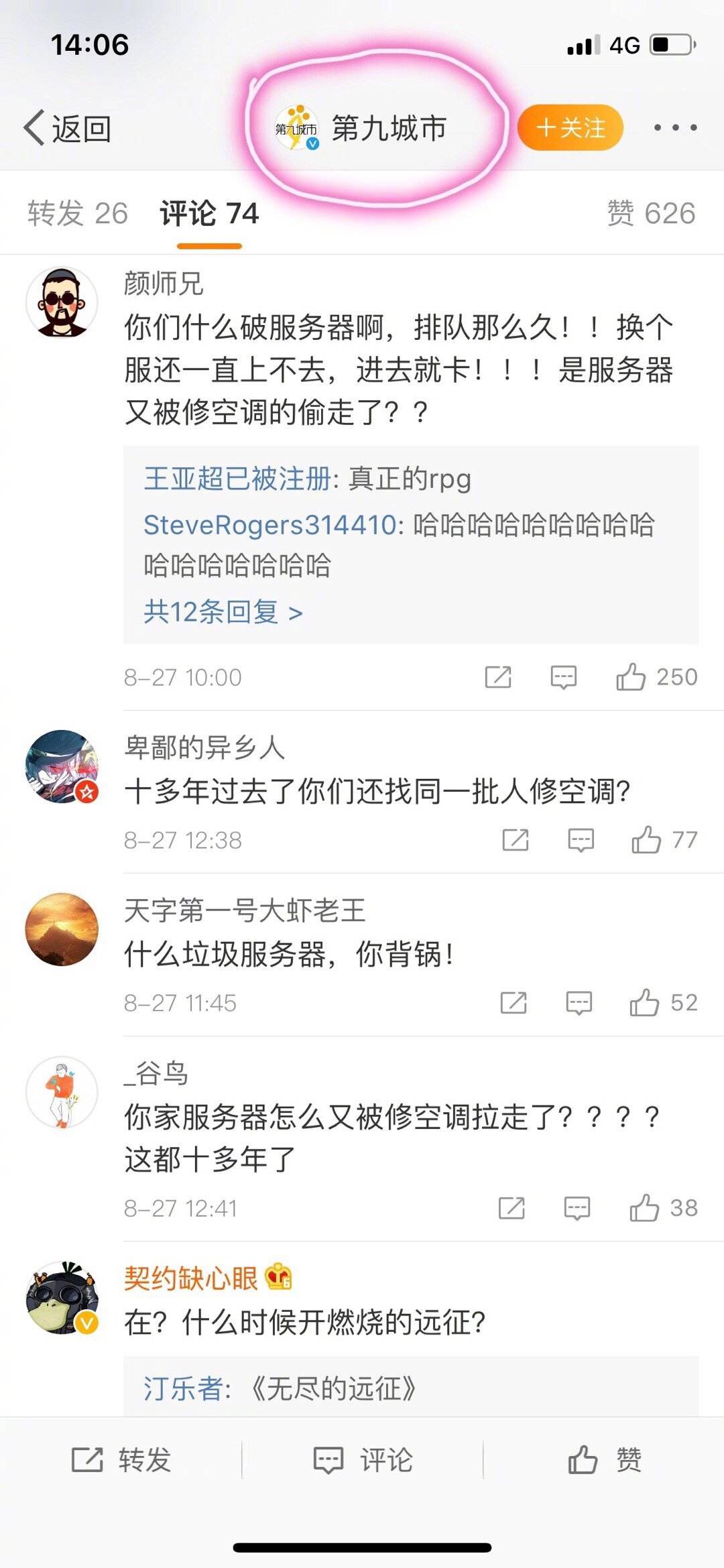Tap 评论 in the bottom bar
The width and height of the screenshot is (724, 1568).
[363, 1459]
